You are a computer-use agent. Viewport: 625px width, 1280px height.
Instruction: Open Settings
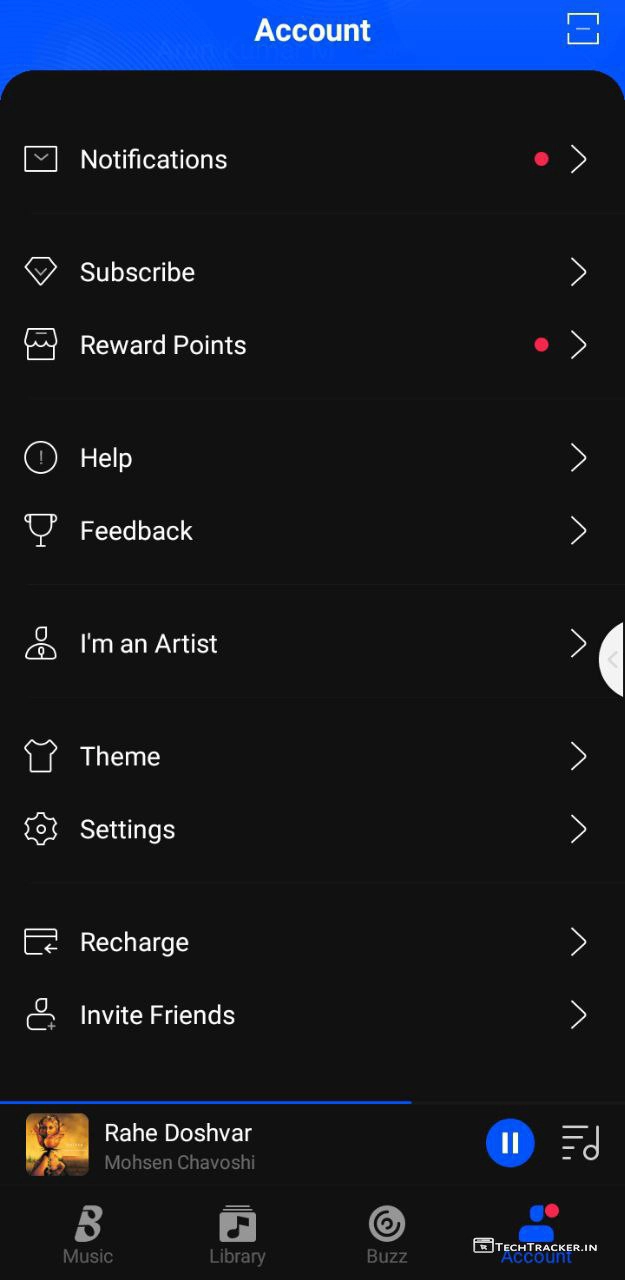click(x=127, y=830)
